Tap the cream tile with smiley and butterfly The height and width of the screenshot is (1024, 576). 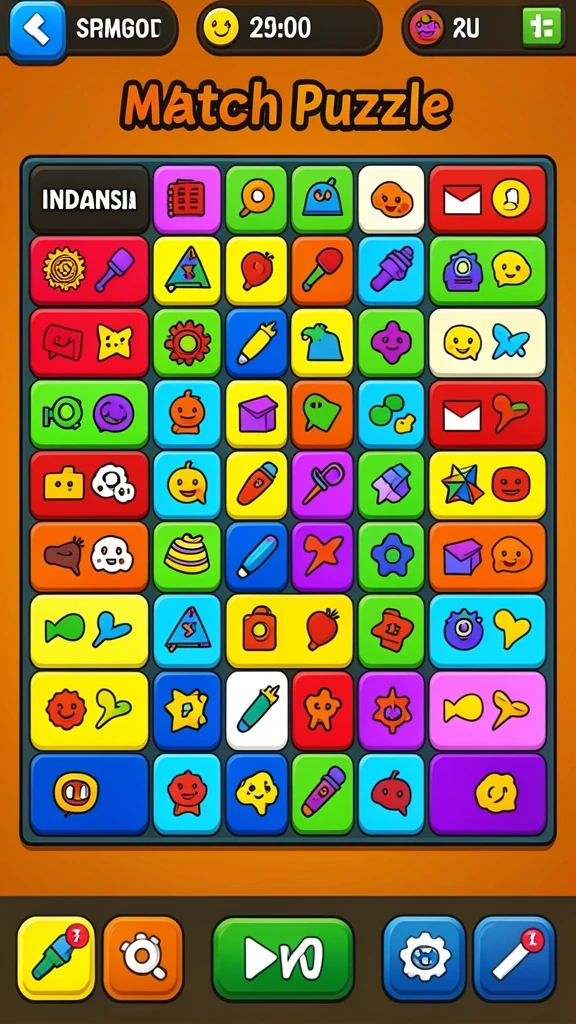487,343
